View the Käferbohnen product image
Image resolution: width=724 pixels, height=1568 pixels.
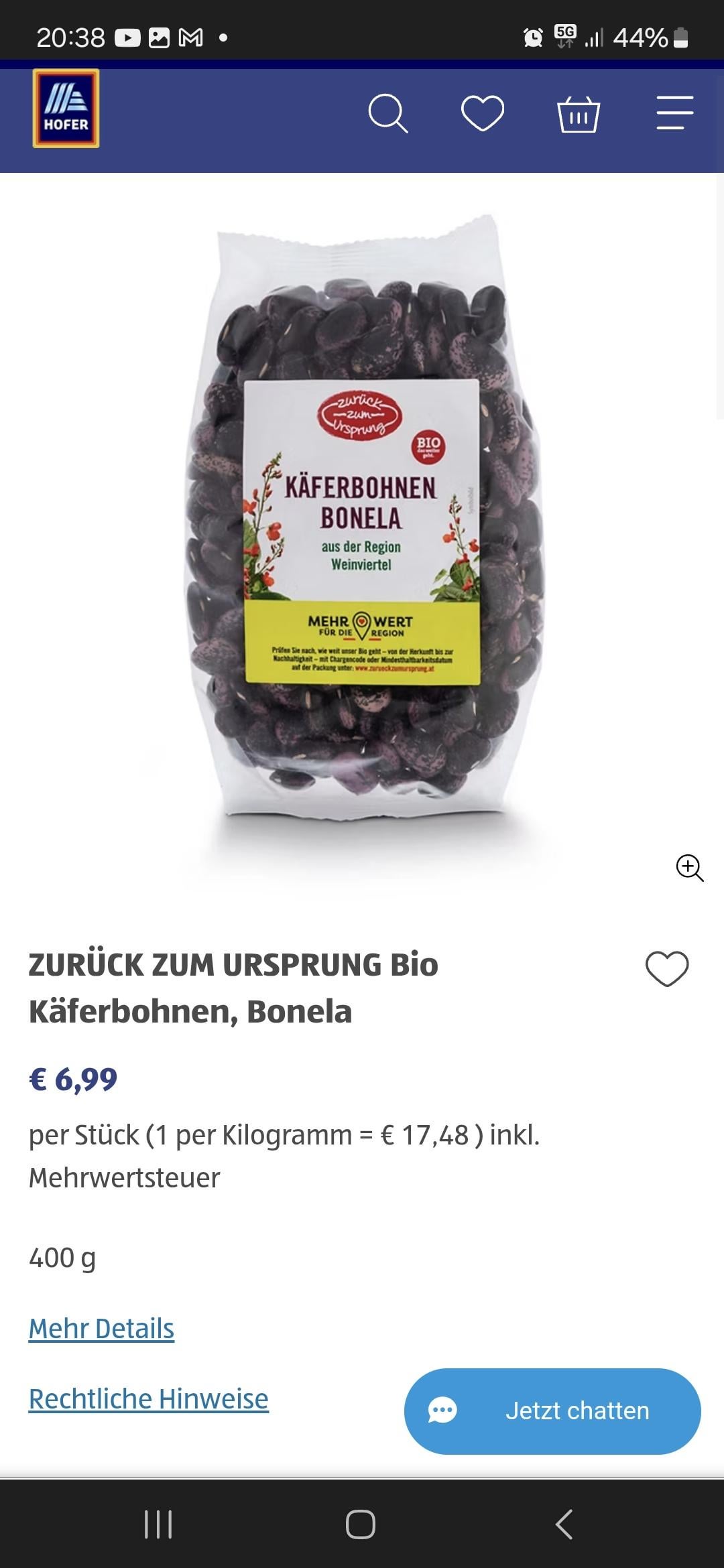(x=362, y=523)
